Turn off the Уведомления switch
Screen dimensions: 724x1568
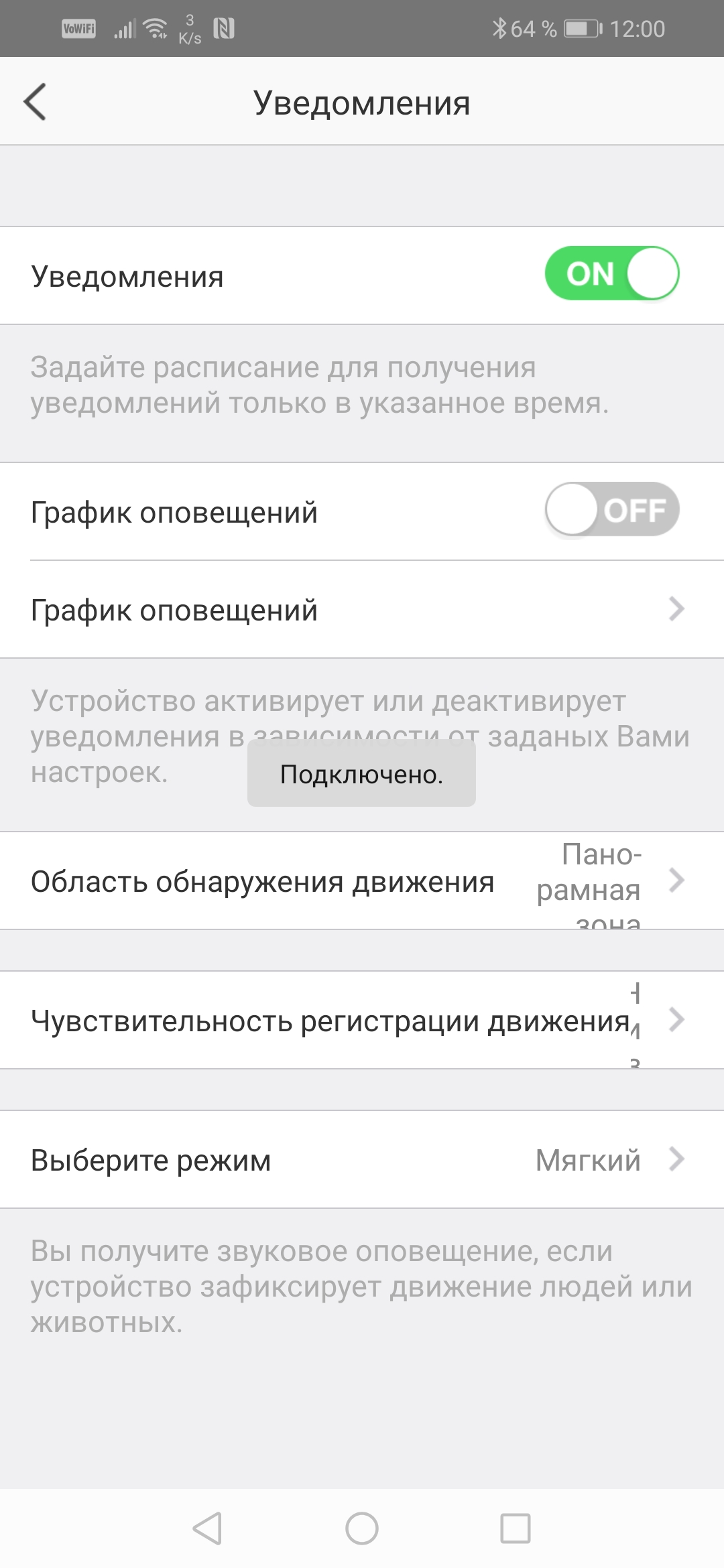pyautogui.click(x=611, y=274)
